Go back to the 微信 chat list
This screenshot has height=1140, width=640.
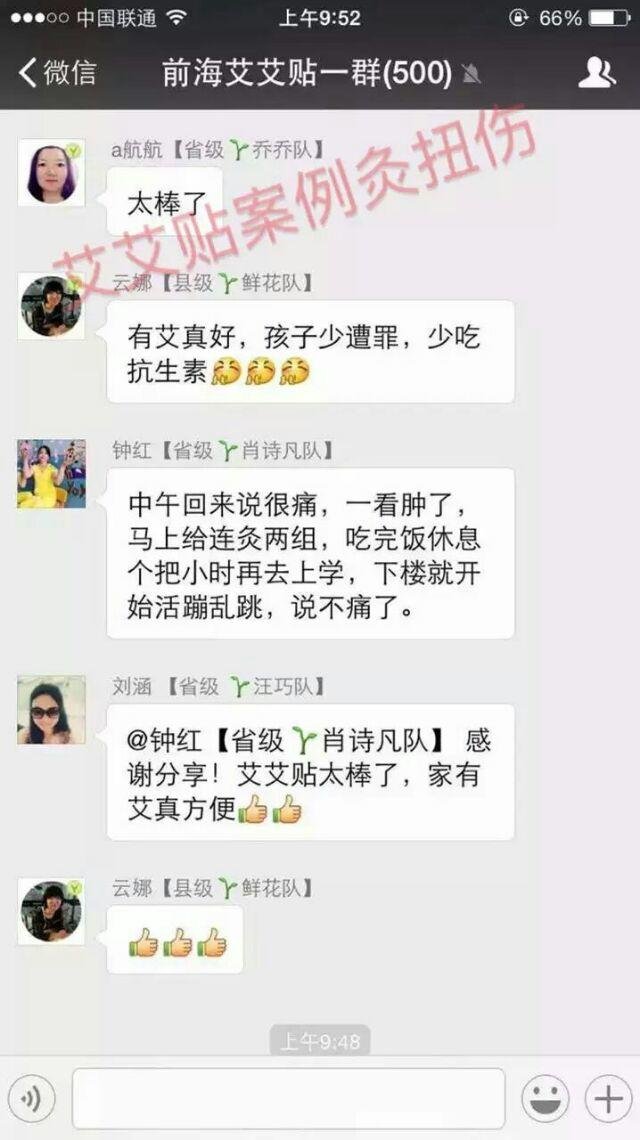(58, 72)
